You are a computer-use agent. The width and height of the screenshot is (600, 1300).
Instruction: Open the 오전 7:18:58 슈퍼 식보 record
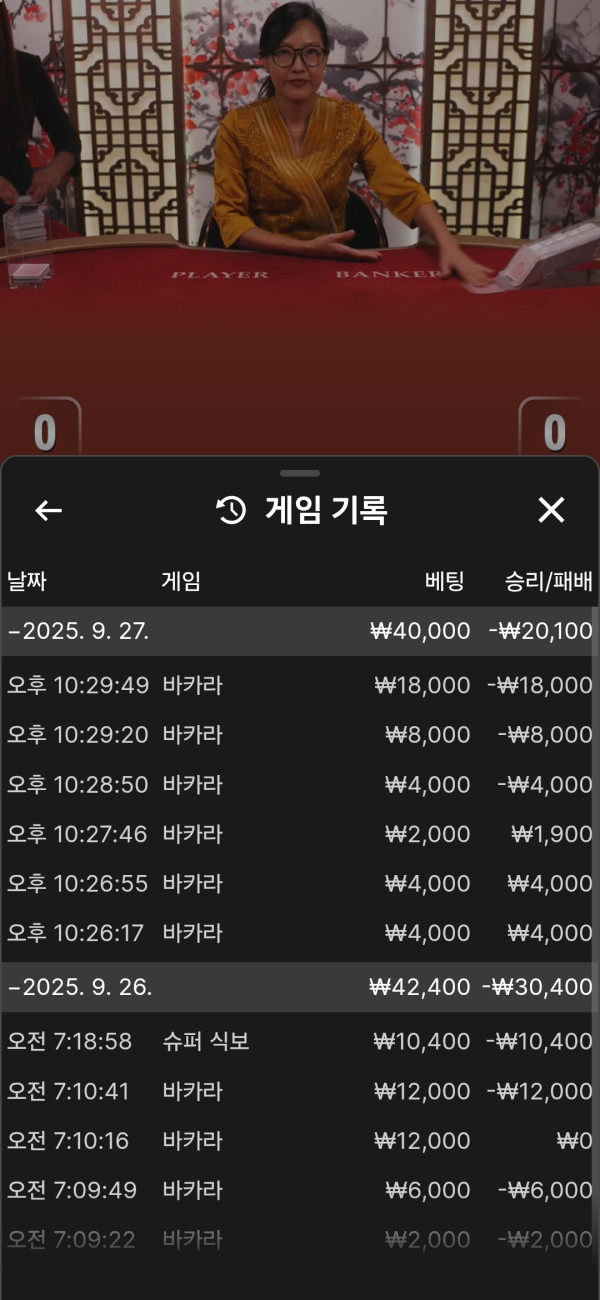(298, 1041)
